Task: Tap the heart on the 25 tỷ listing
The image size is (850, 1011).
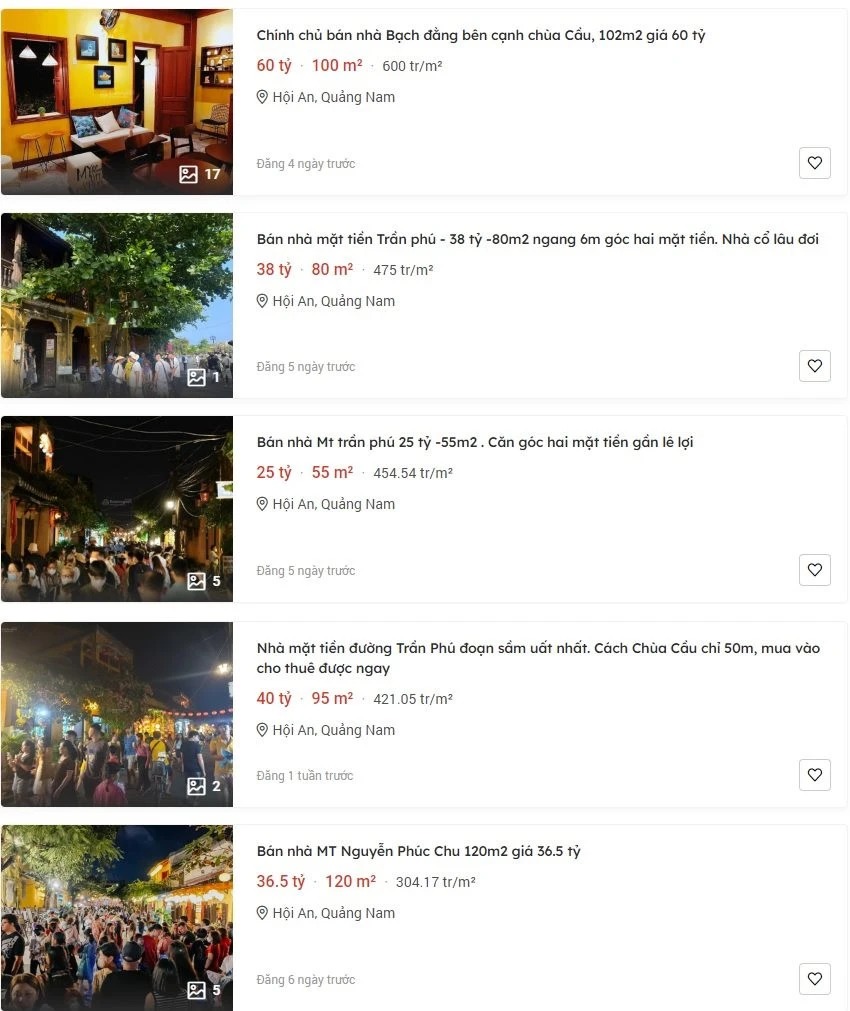Action: [x=814, y=570]
